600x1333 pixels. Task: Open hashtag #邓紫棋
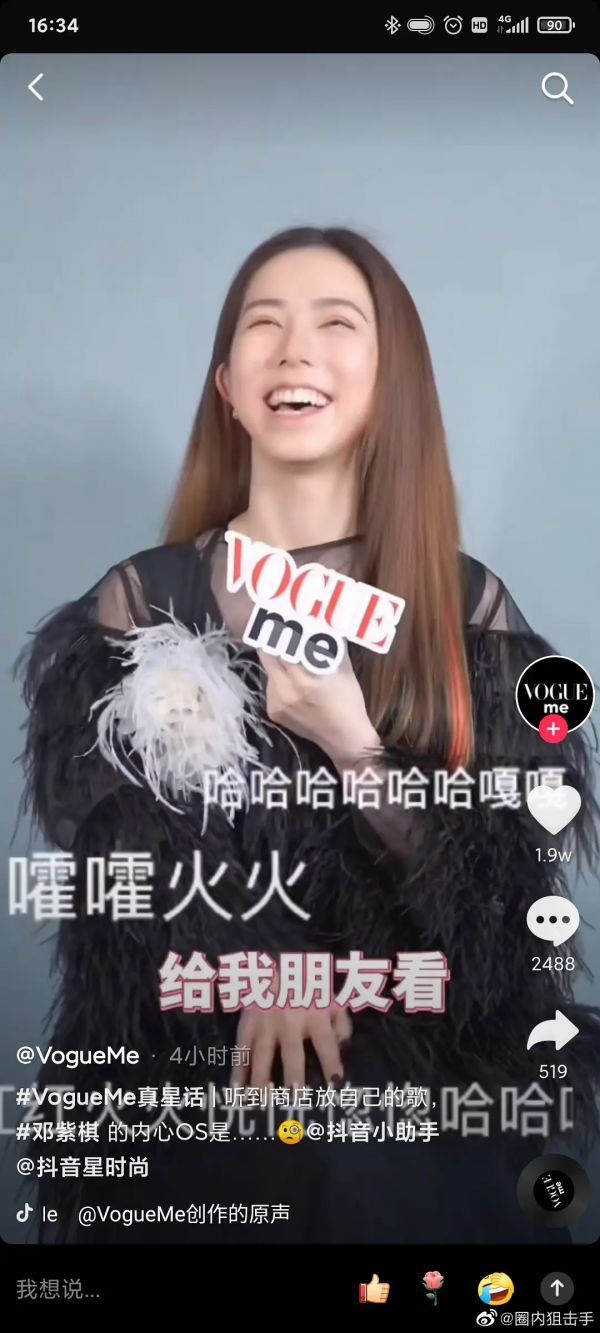coord(58,1131)
